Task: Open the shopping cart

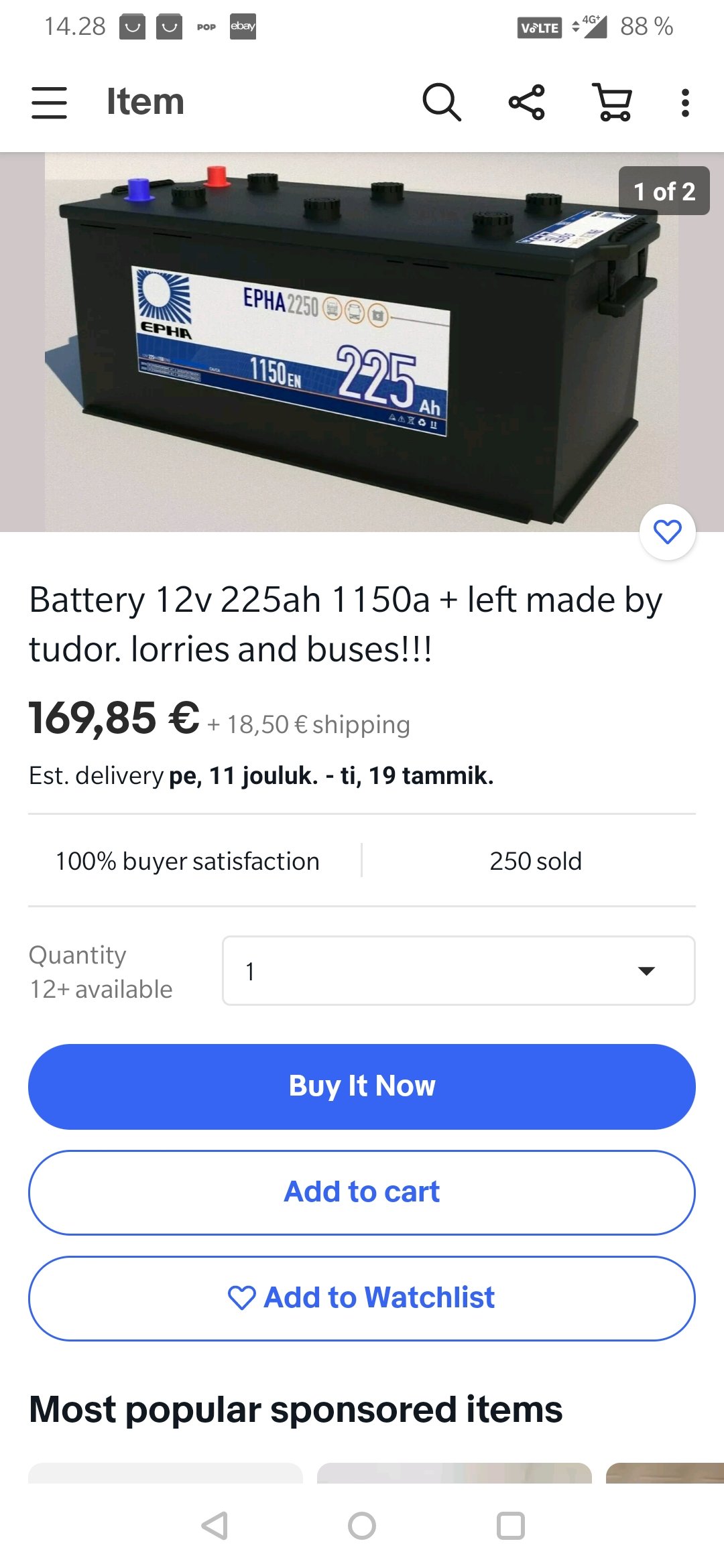Action: (612, 103)
